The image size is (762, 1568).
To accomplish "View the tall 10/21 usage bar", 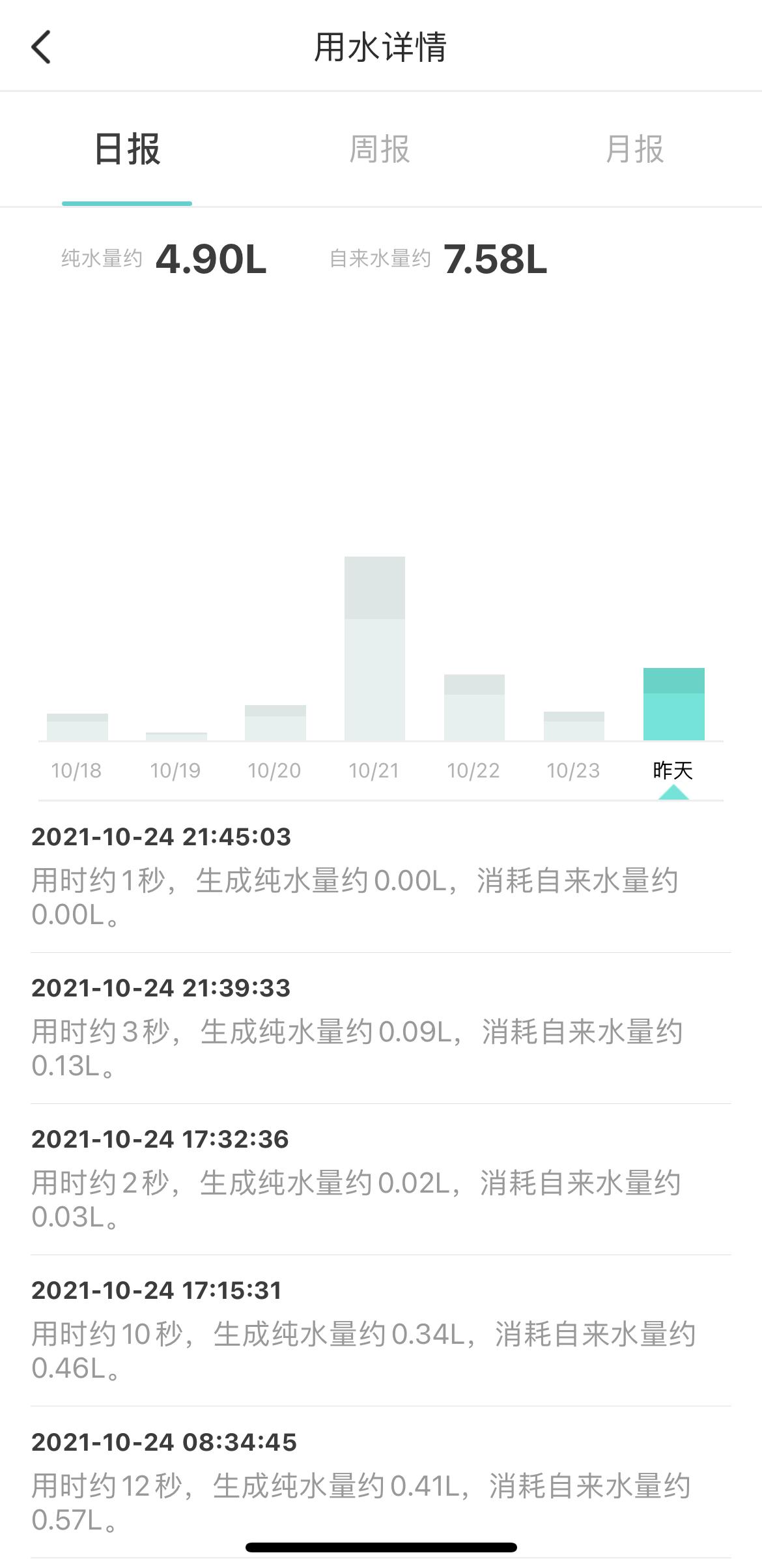I will [374, 648].
